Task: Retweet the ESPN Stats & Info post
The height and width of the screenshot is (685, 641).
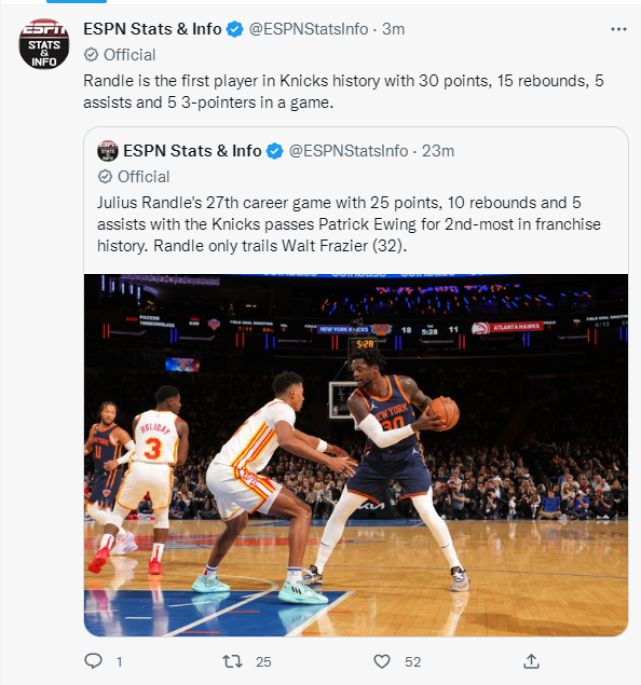Action: tap(232, 661)
